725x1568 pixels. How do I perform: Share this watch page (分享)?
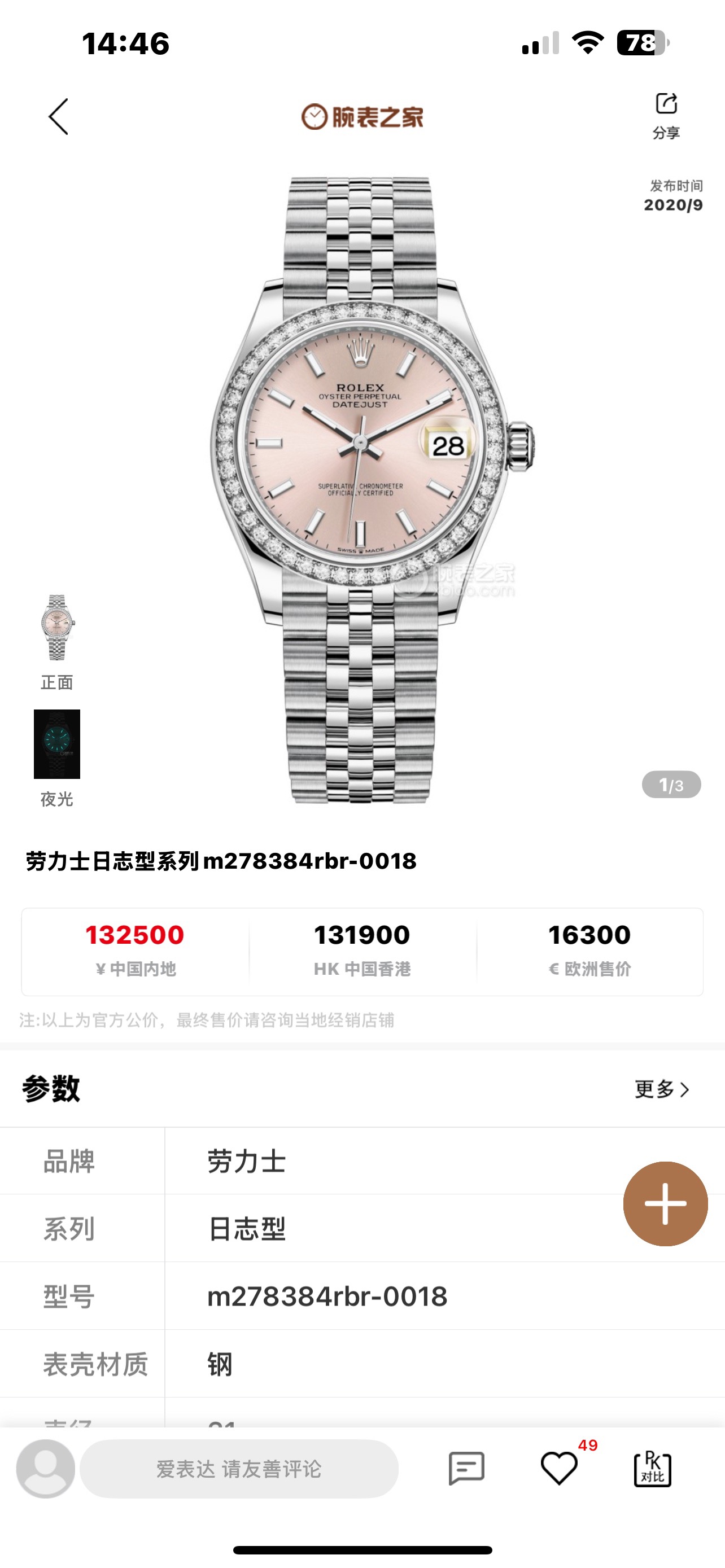[x=666, y=115]
